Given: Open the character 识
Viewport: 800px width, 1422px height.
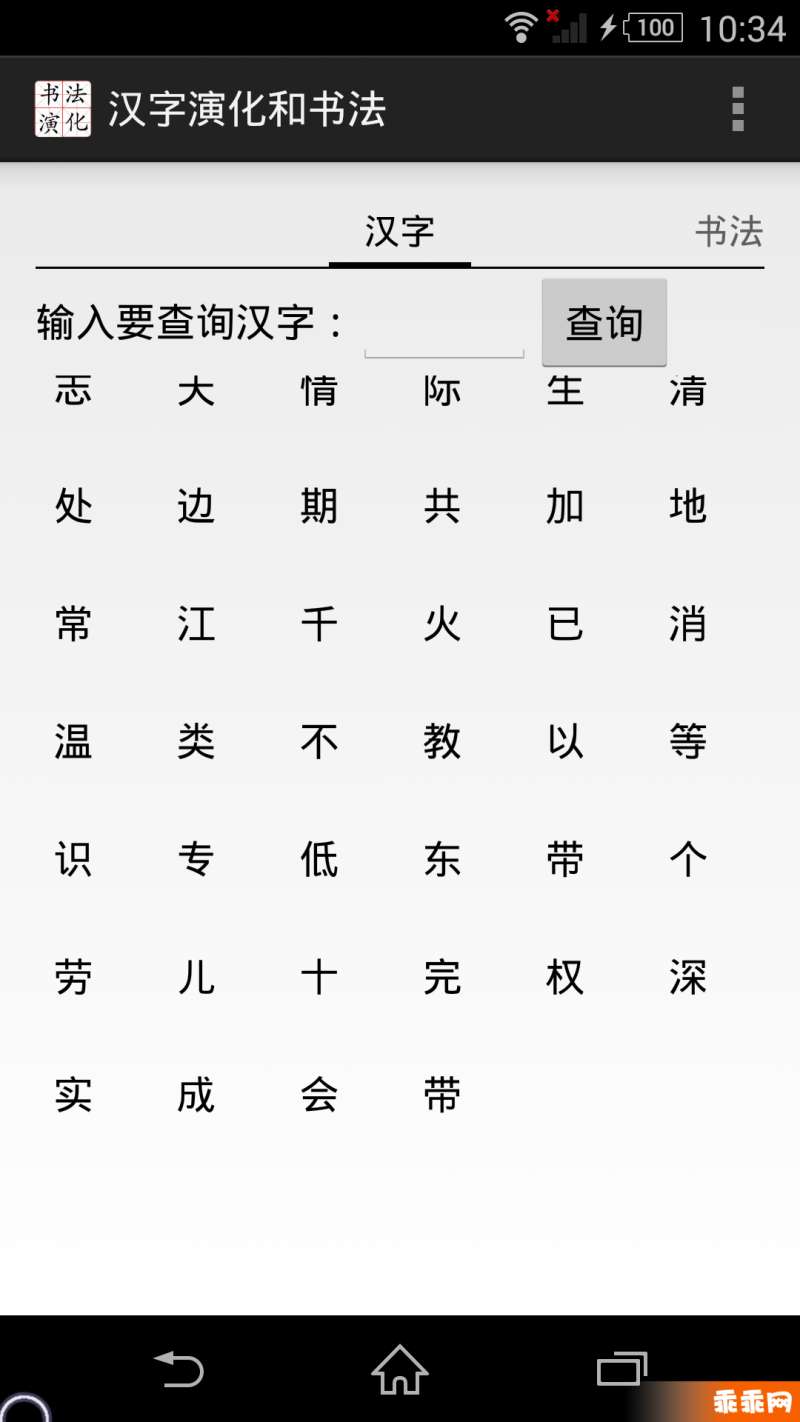Looking at the screenshot, I should (x=74, y=860).
